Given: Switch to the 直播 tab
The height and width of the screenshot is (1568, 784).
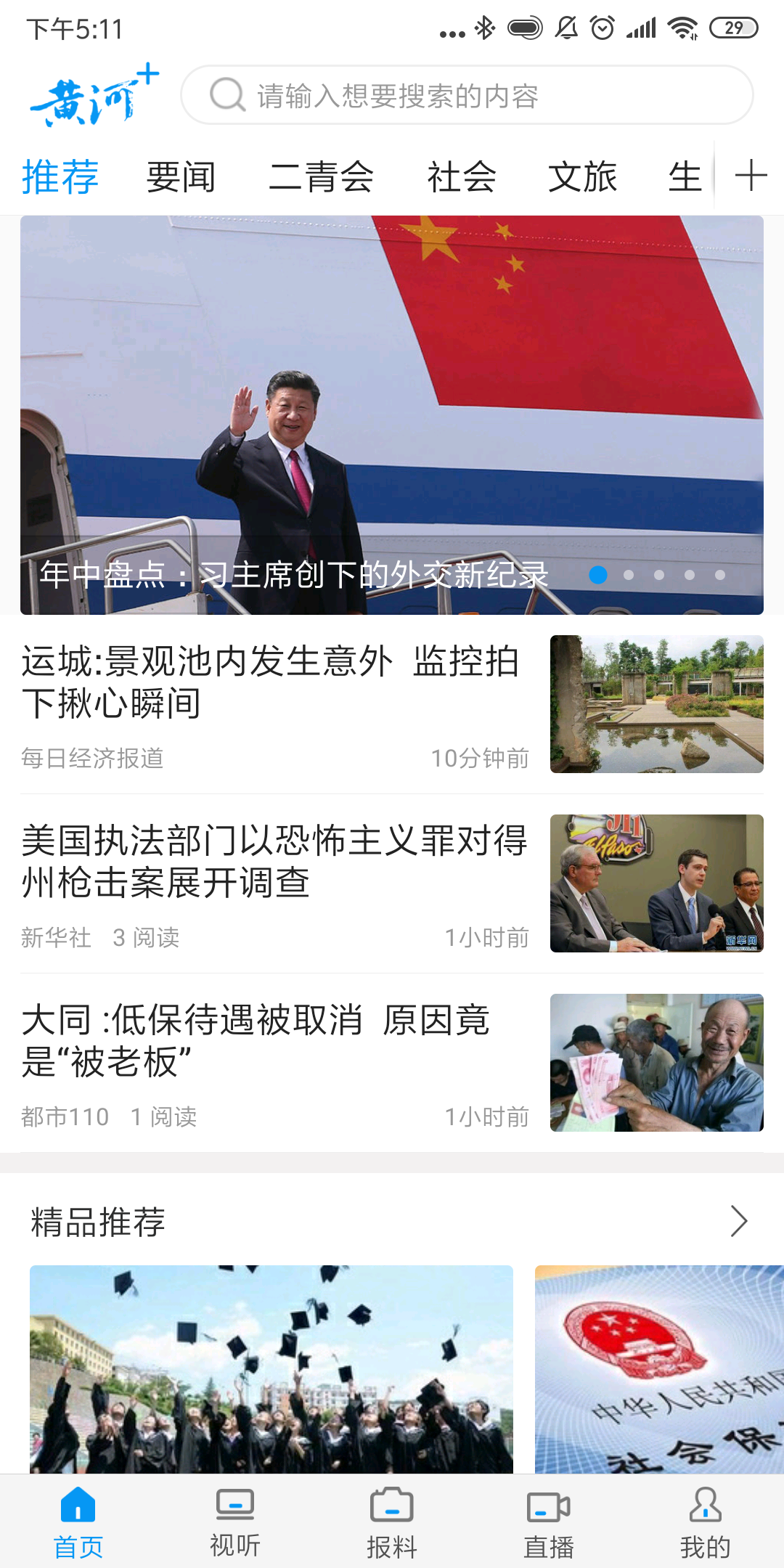Looking at the screenshot, I should tap(549, 1522).
